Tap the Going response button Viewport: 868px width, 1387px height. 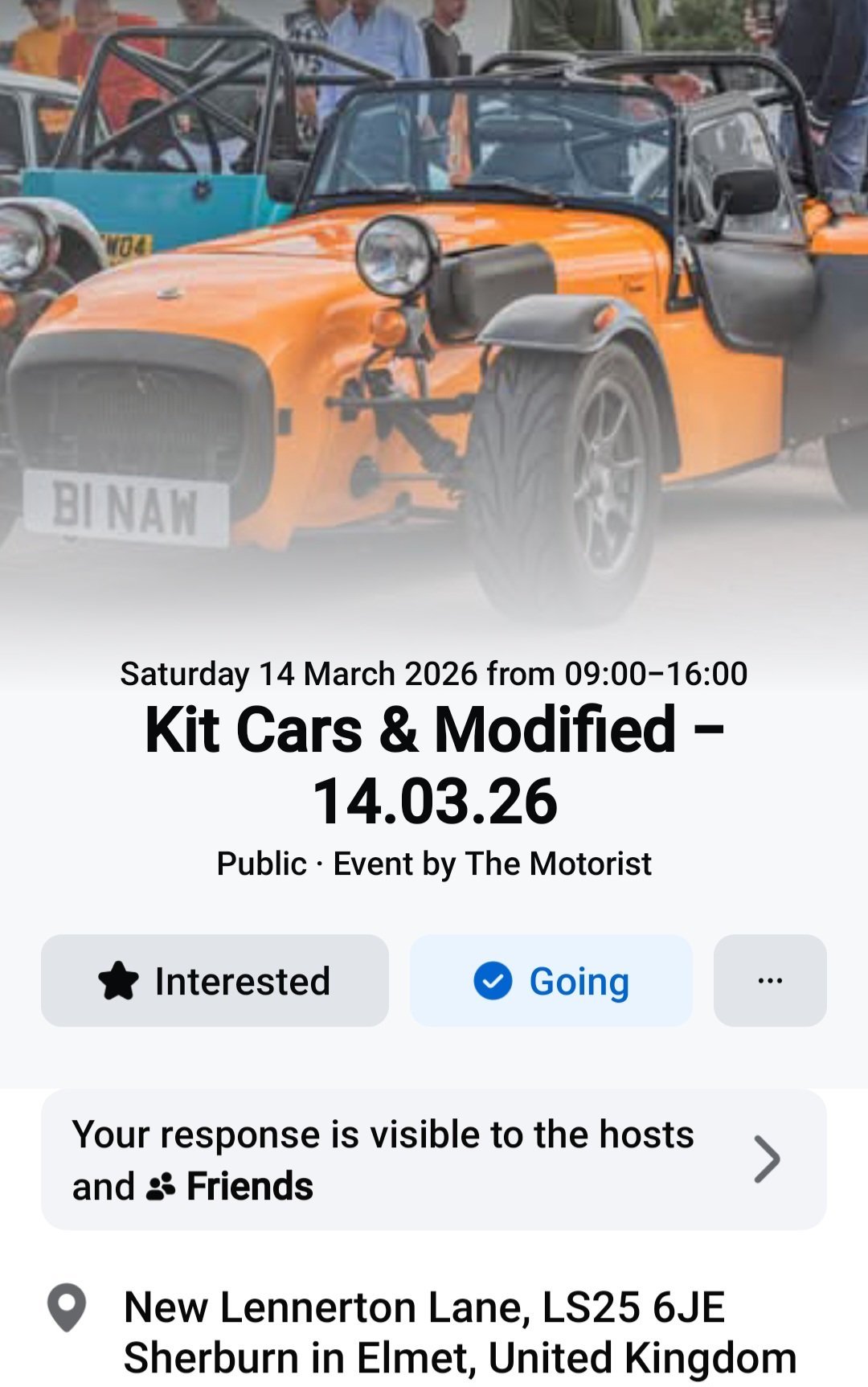pos(551,980)
